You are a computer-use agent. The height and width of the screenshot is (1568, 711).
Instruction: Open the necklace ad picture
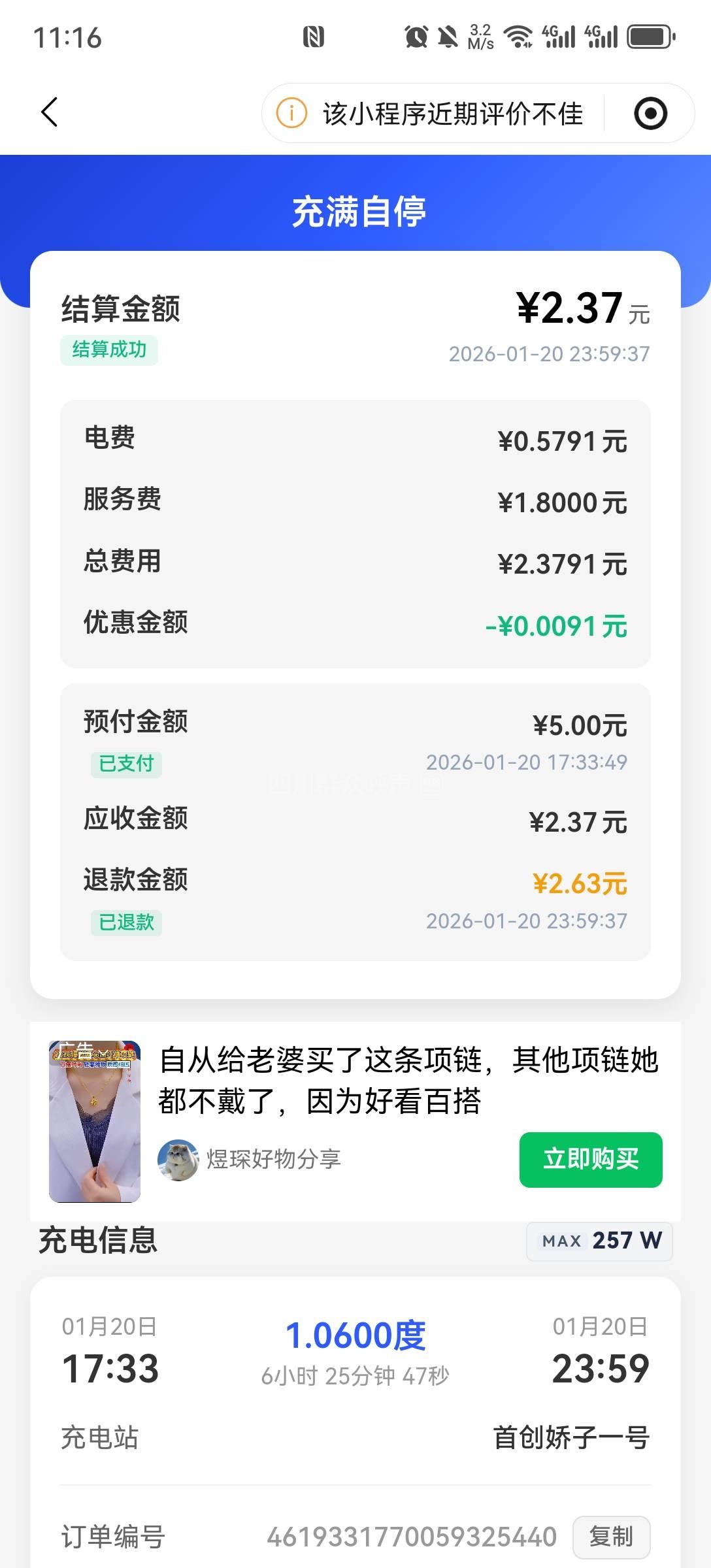95,1121
